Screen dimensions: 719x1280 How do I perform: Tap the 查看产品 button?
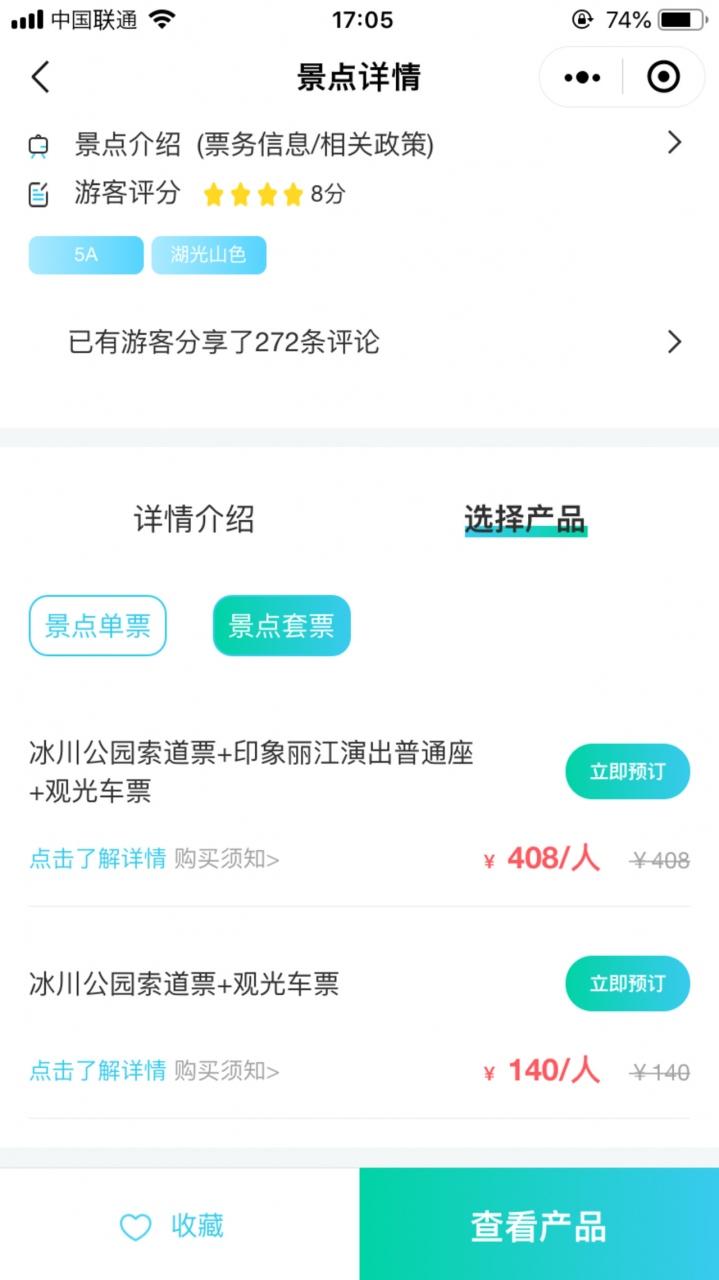tap(539, 1226)
